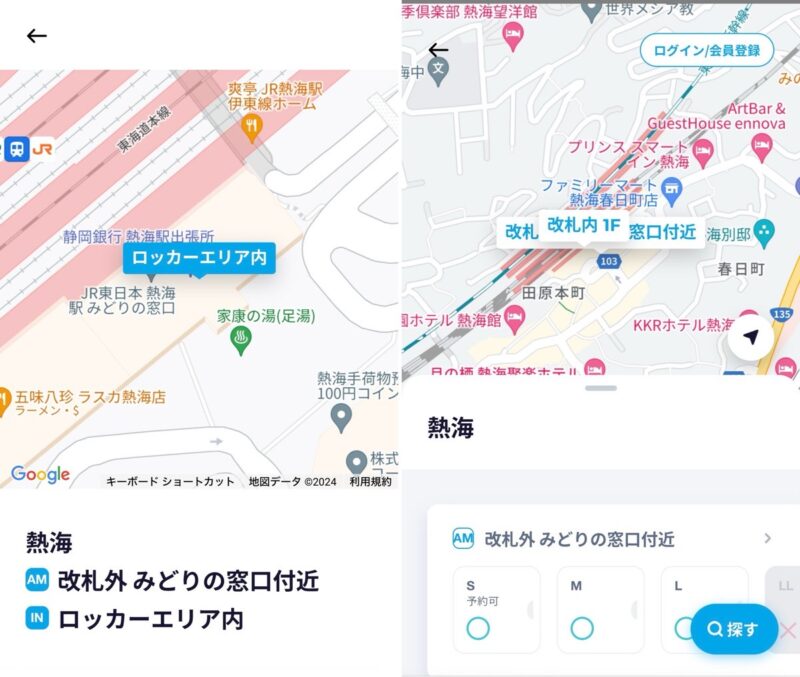Open ログイン/会員登録 login and signup
Screen dimensions: 800x677
(x=706, y=50)
